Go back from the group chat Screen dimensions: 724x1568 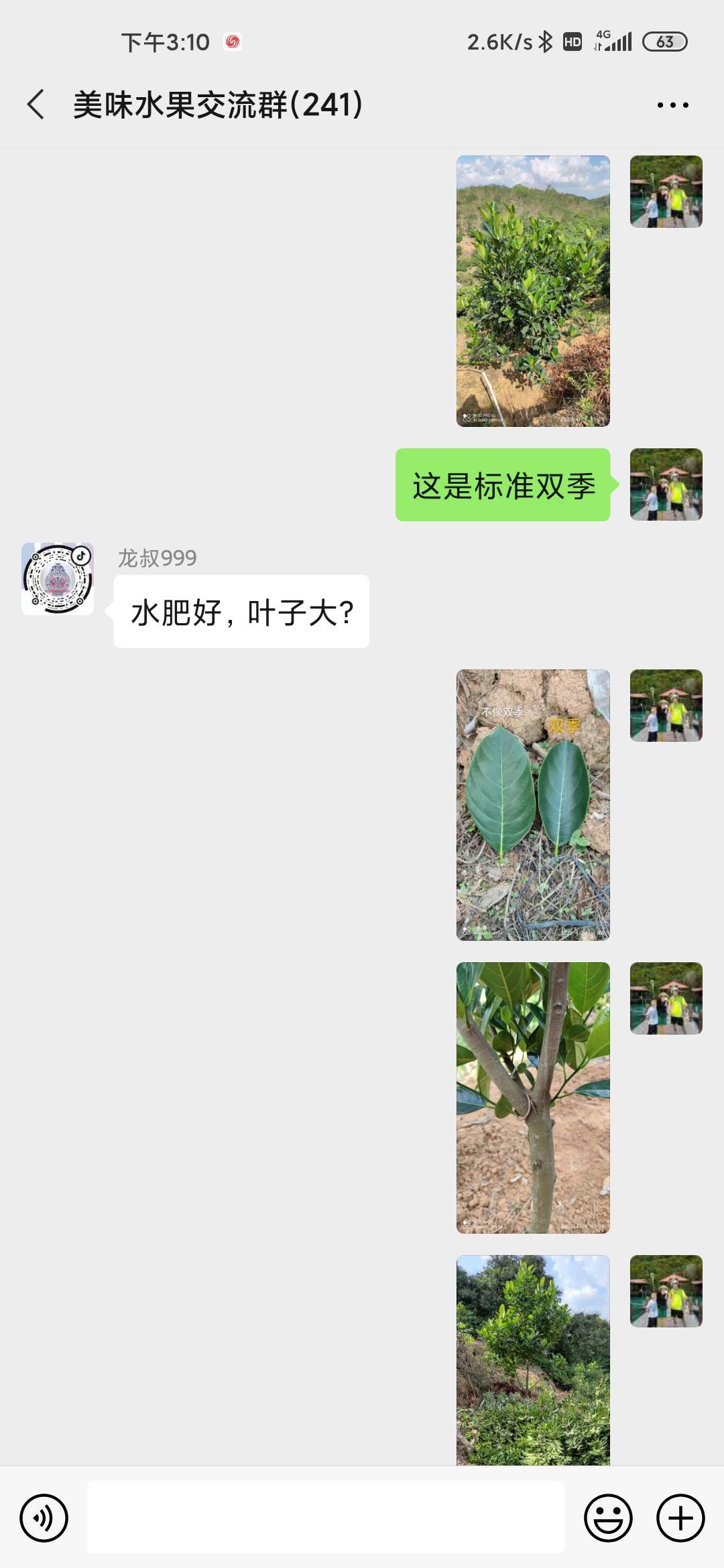36,105
